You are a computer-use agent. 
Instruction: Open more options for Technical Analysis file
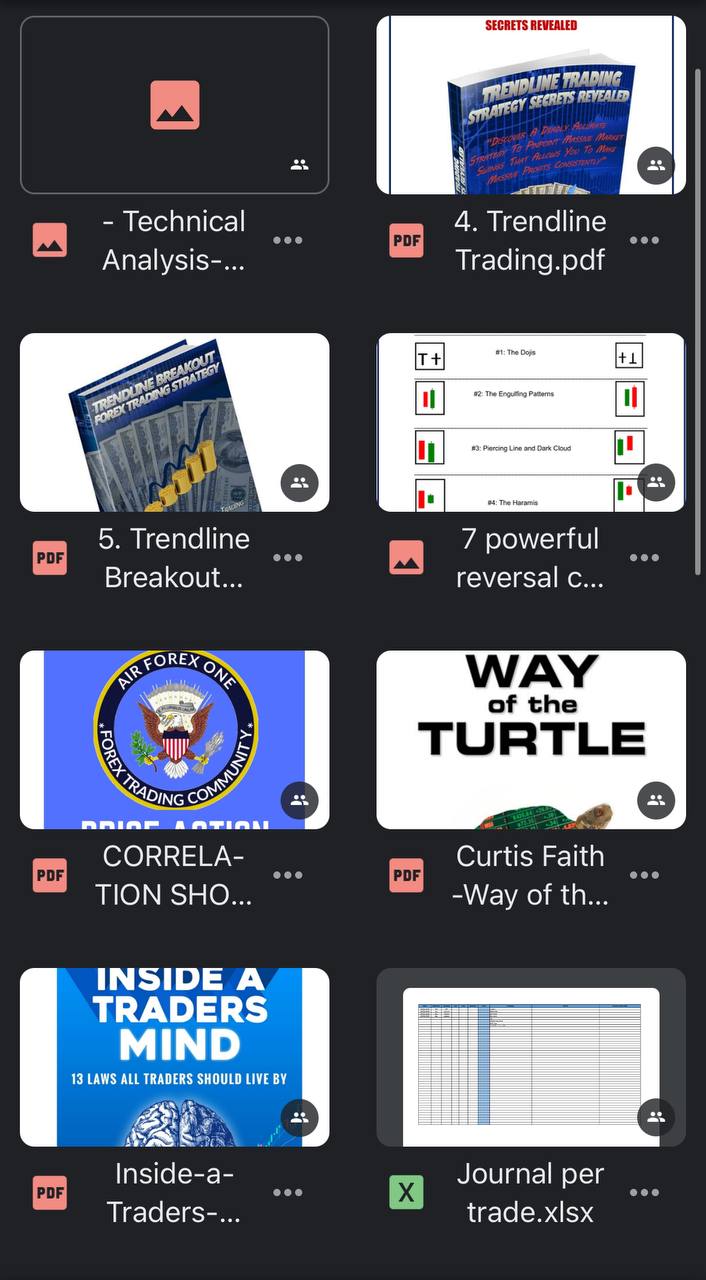(288, 240)
